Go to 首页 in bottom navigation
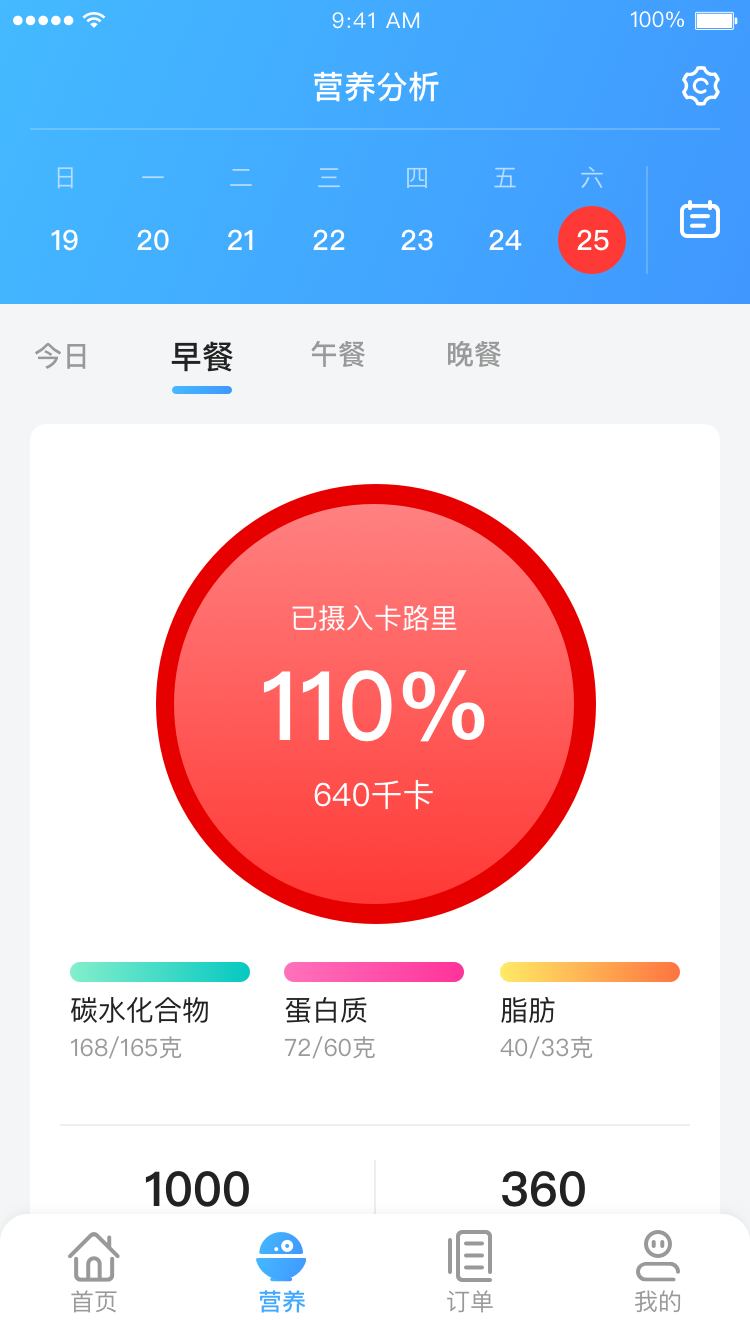 click(x=94, y=1272)
